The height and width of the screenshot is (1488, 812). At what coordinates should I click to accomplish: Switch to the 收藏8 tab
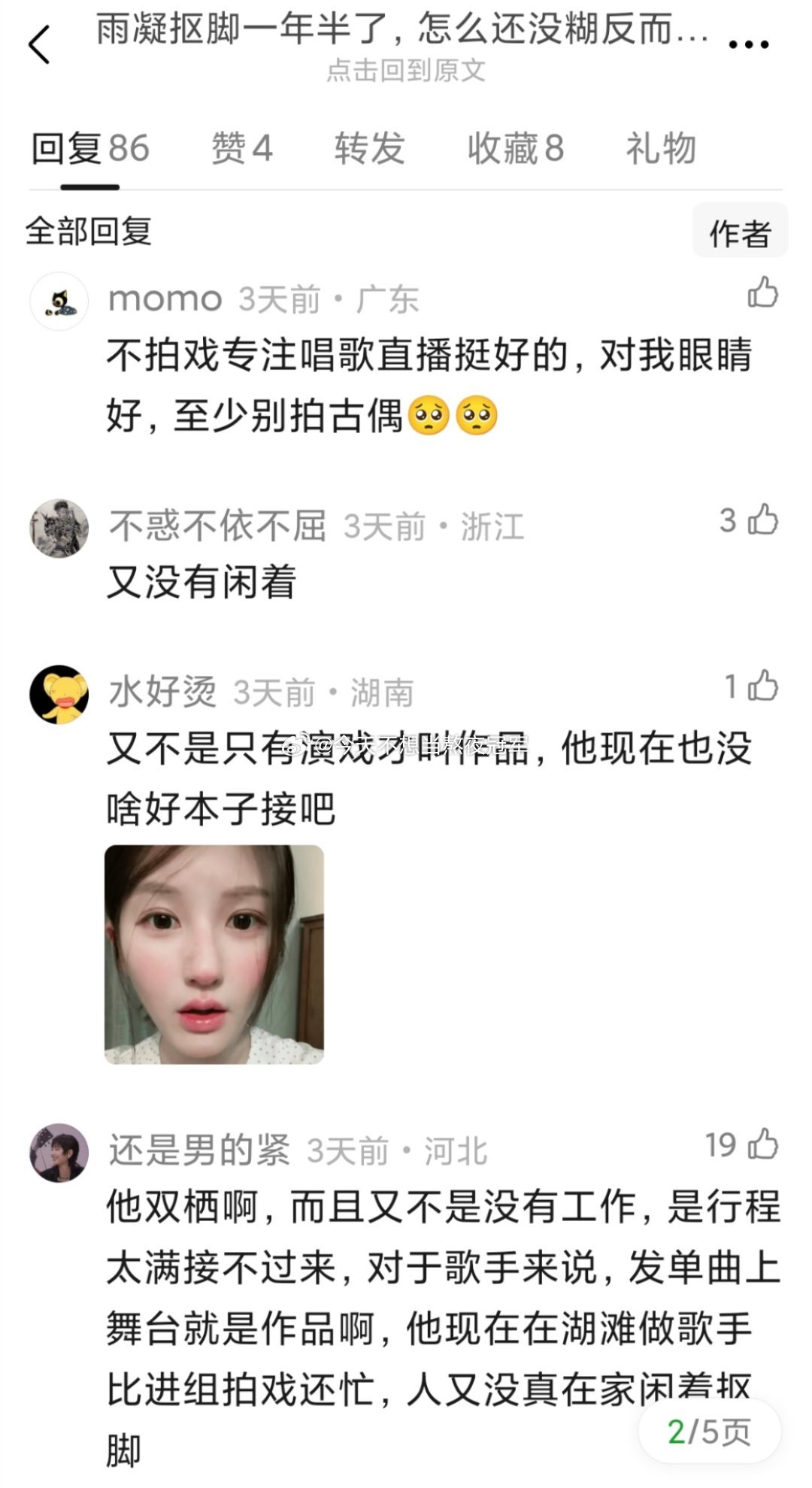coord(517,148)
